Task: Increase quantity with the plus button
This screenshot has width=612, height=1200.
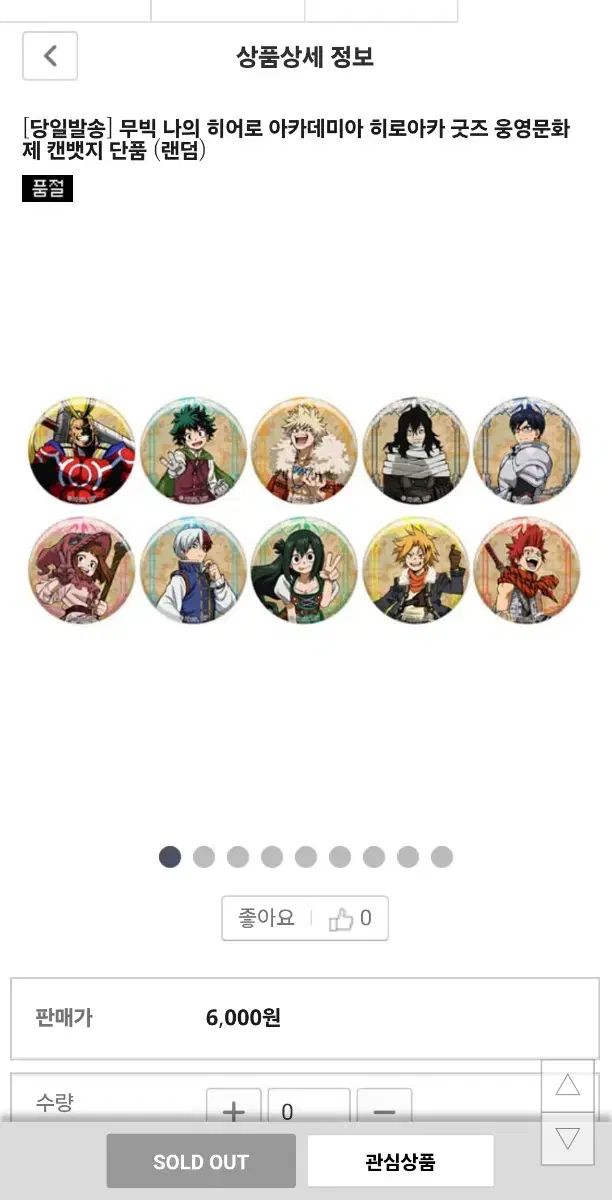Action: pyautogui.click(x=233, y=1110)
